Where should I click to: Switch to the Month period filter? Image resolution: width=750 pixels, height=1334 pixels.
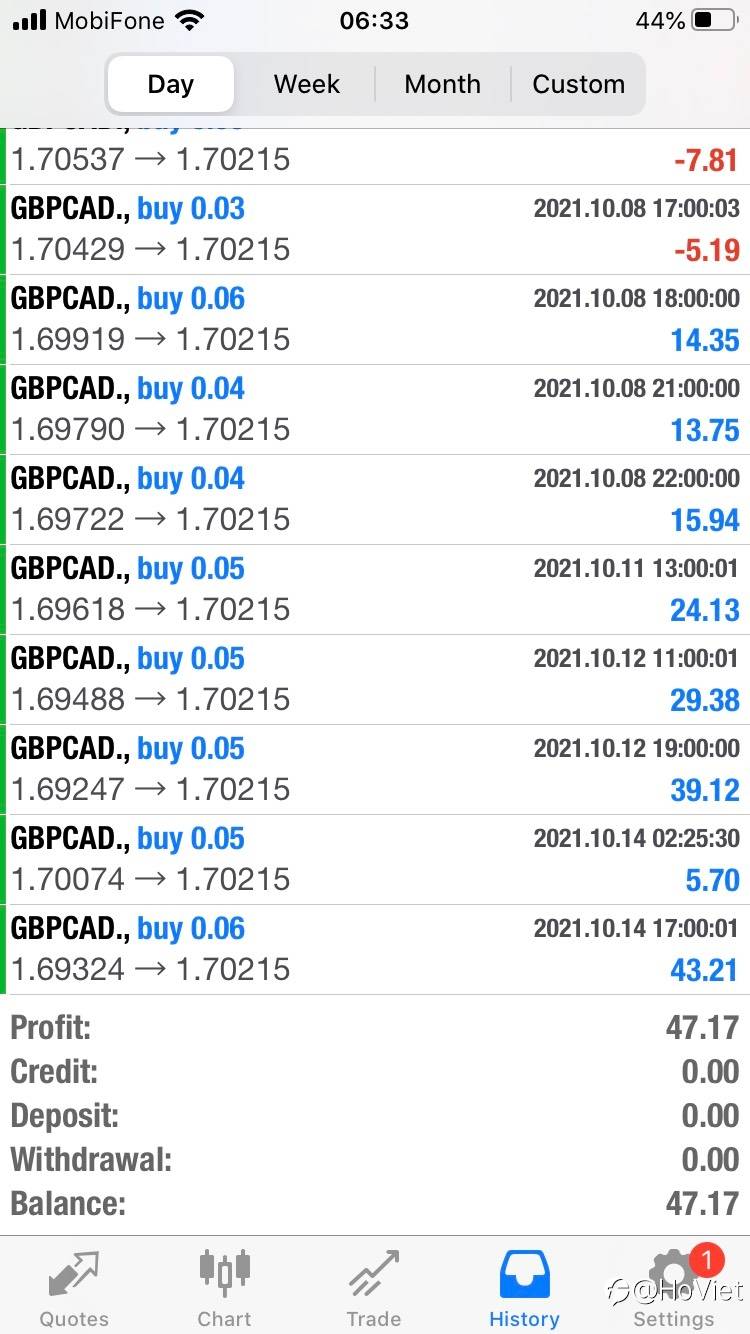(442, 84)
